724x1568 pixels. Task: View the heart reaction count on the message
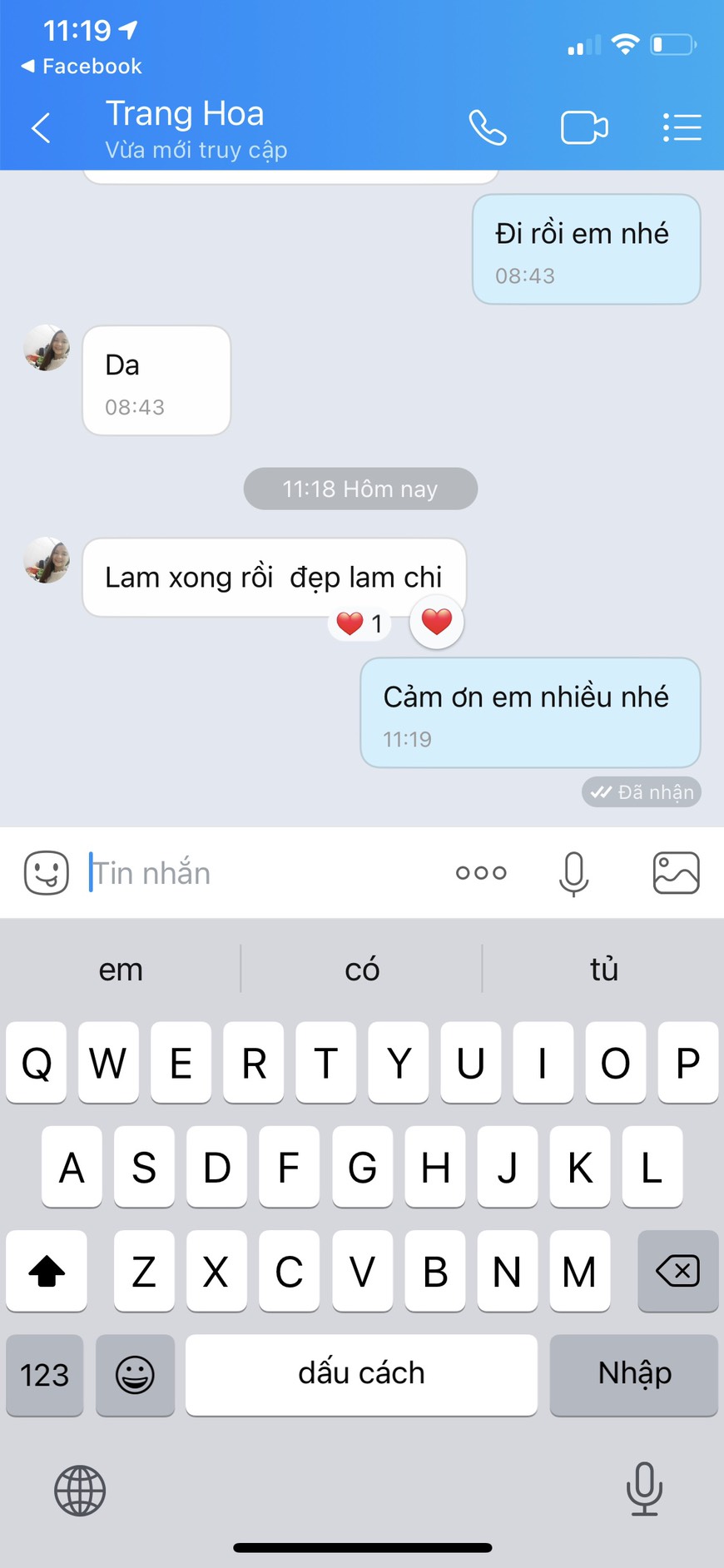[x=360, y=623]
